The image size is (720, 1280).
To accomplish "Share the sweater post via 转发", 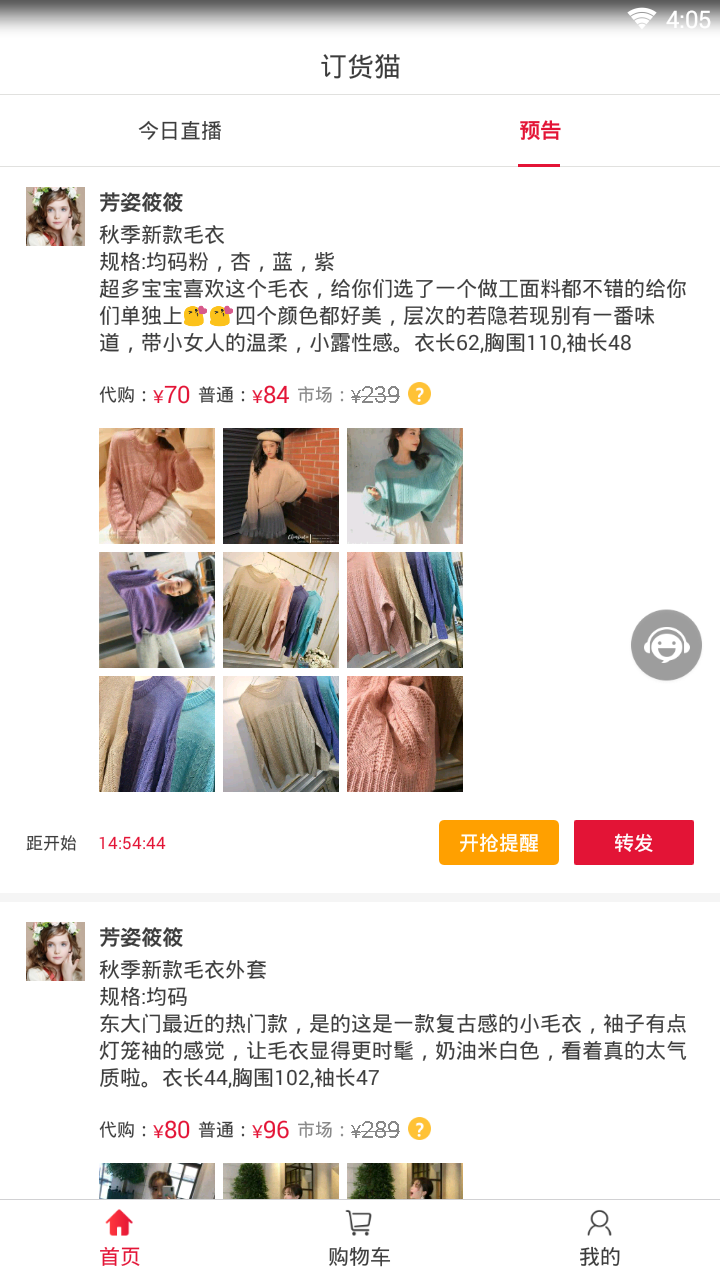I will 633,842.
